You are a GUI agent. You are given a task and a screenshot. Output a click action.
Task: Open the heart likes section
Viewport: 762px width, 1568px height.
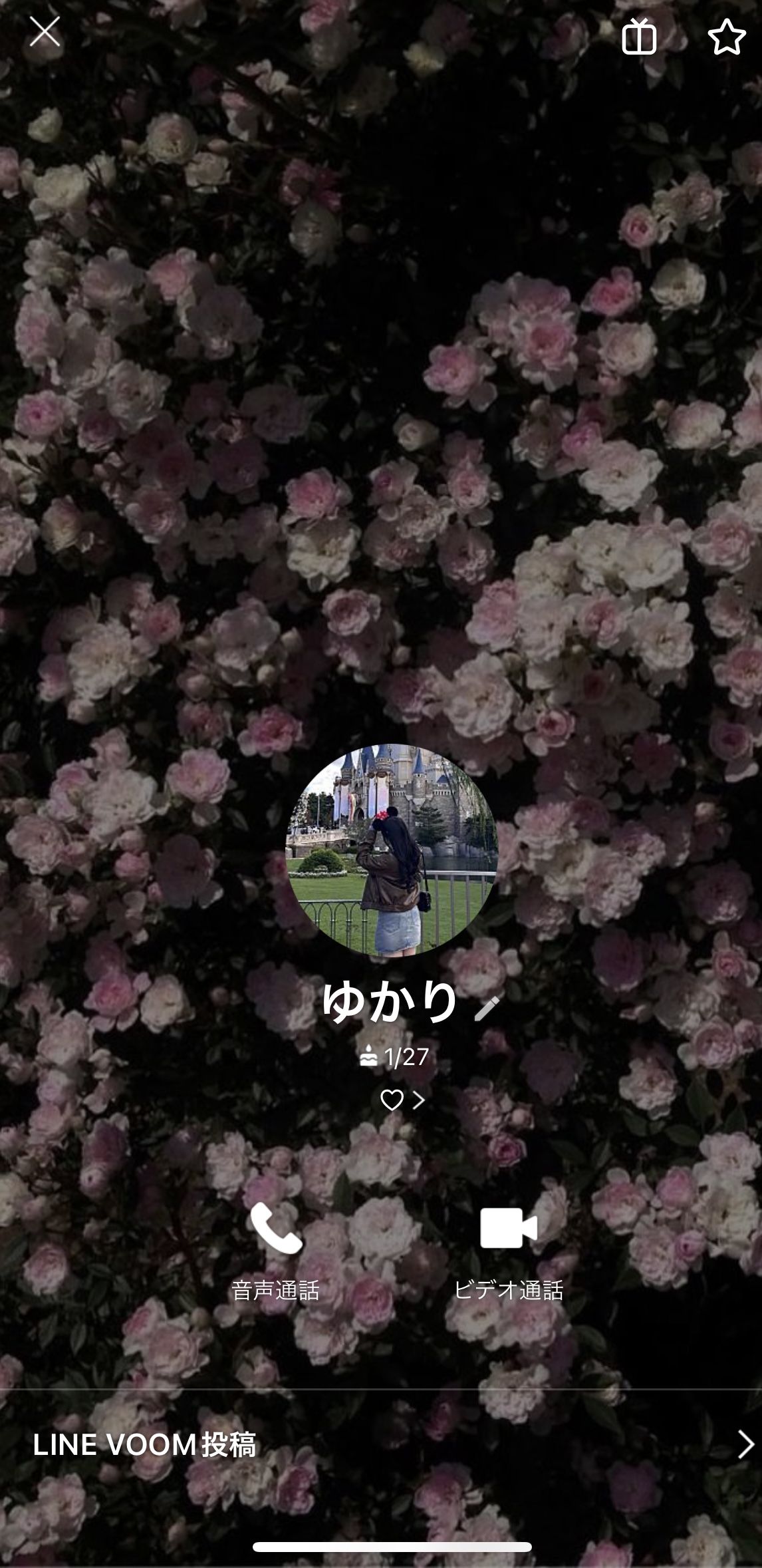(402, 1100)
